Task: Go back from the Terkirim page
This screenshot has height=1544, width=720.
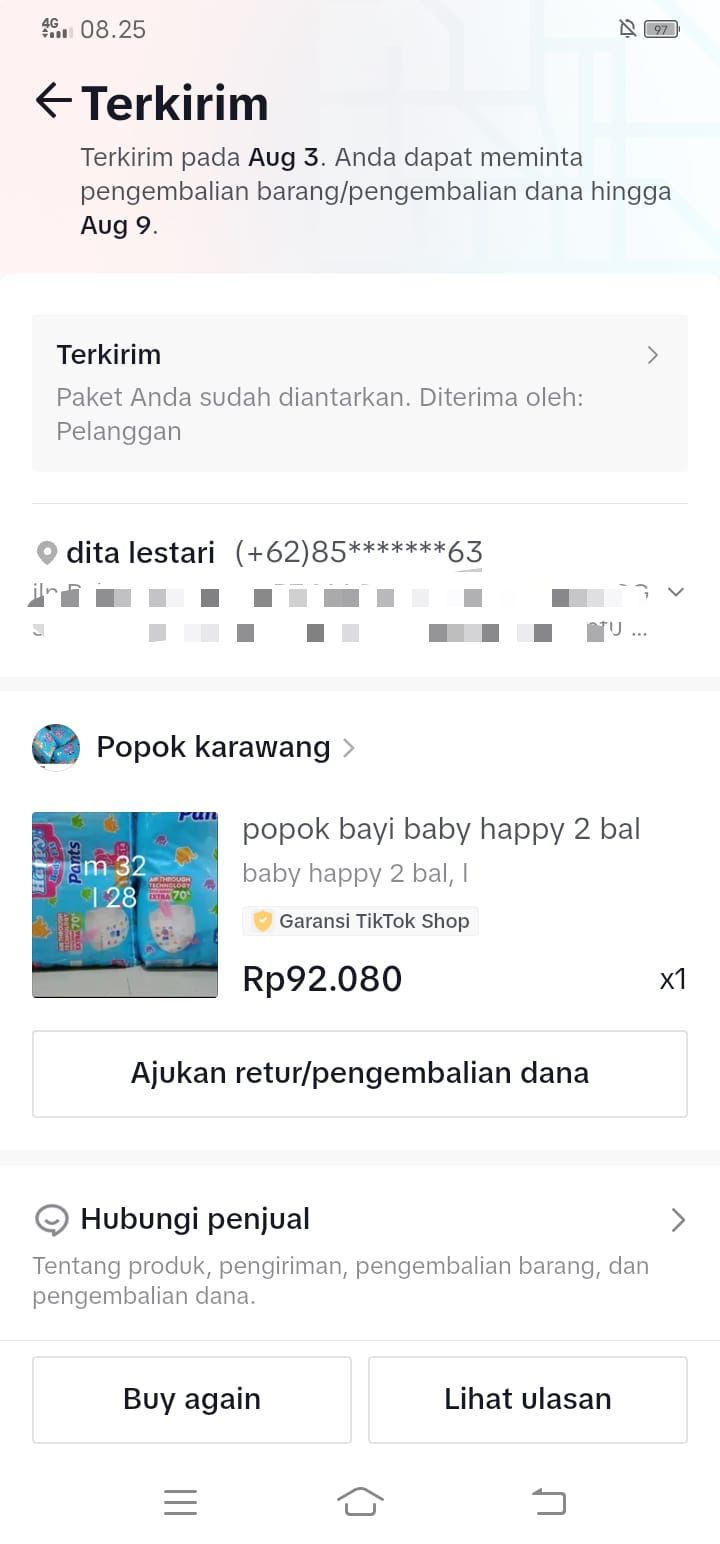Action: coord(53,101)
